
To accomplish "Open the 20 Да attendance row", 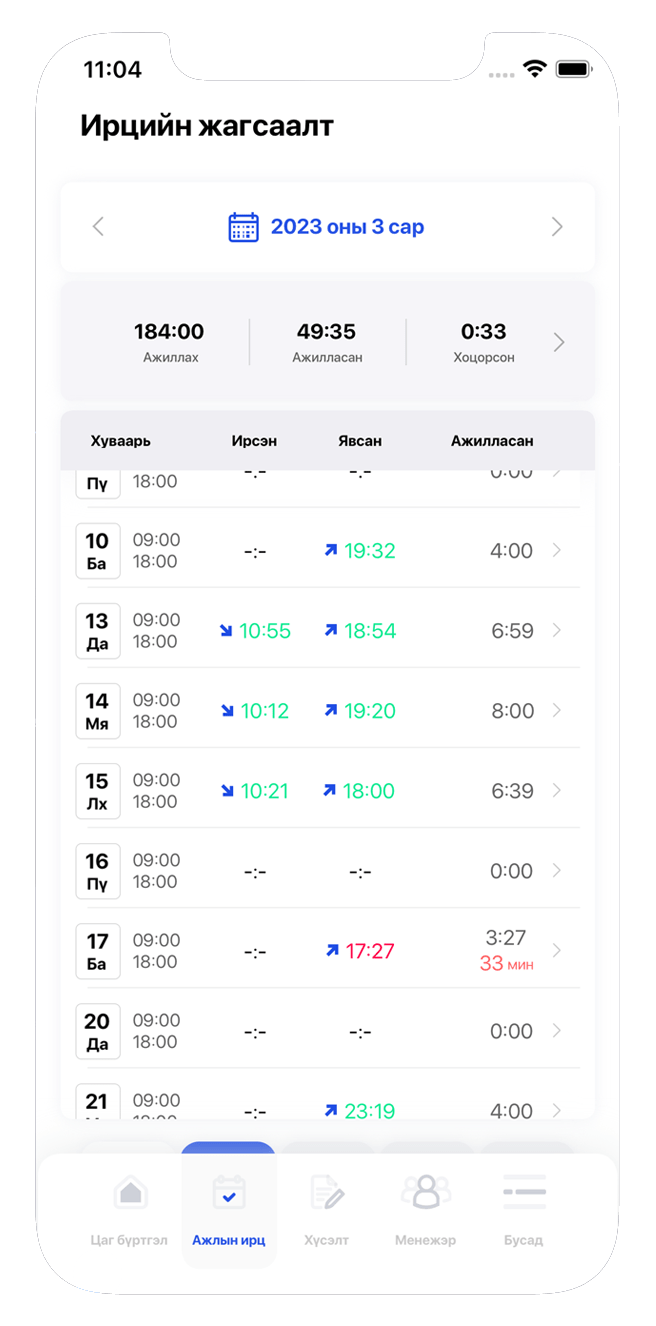I will click(327, 1031).
